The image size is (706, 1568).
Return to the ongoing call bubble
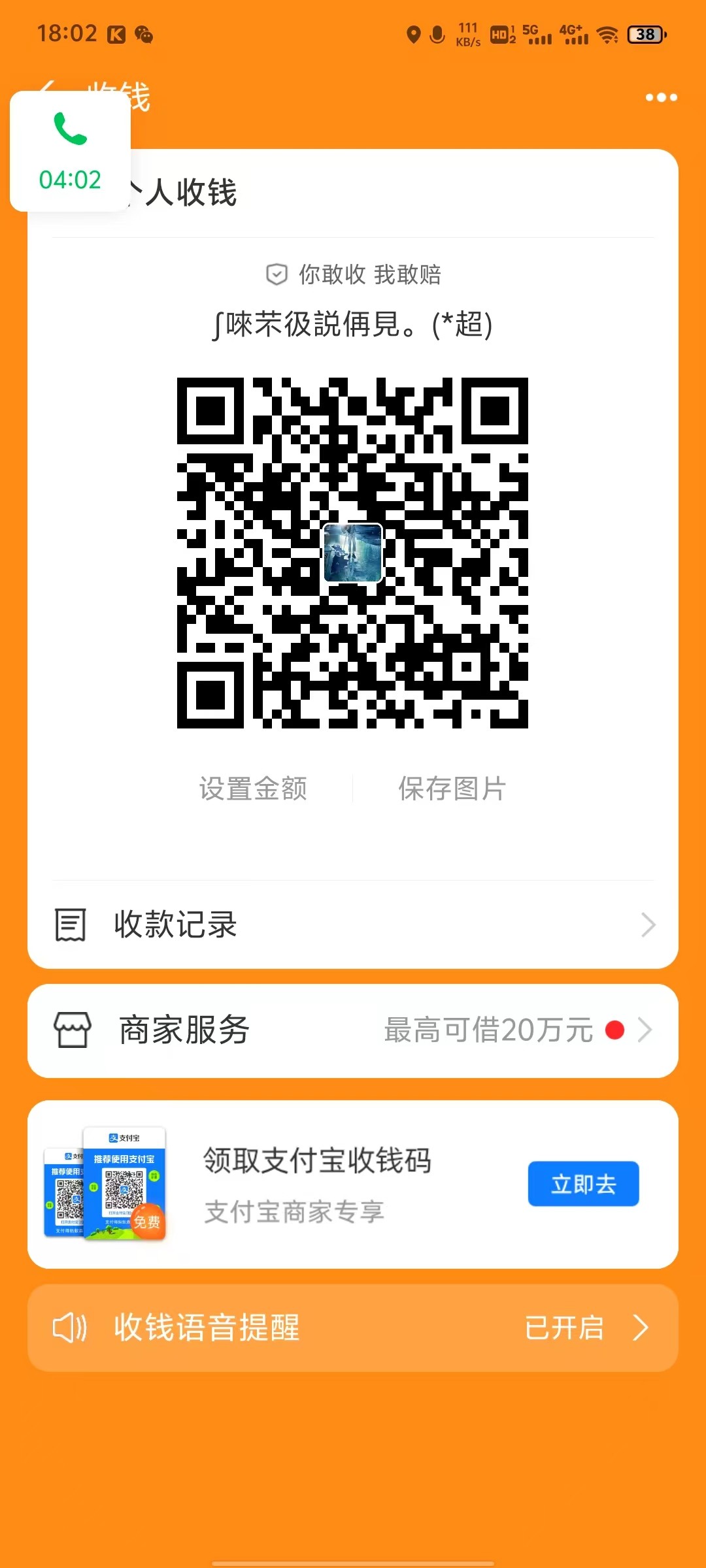coord(70,152)
